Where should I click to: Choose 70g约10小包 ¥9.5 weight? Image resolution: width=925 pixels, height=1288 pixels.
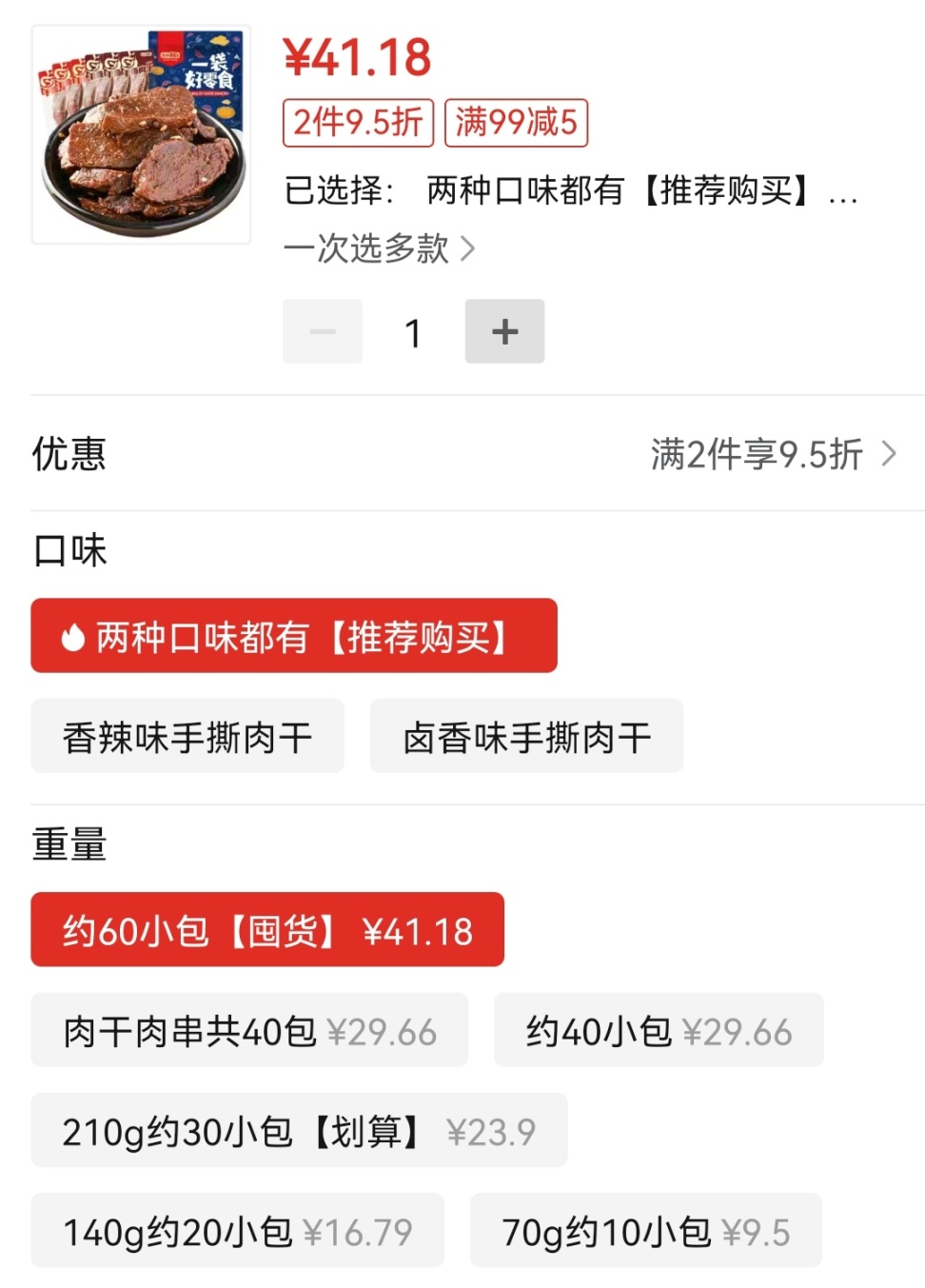(645, 1231)
